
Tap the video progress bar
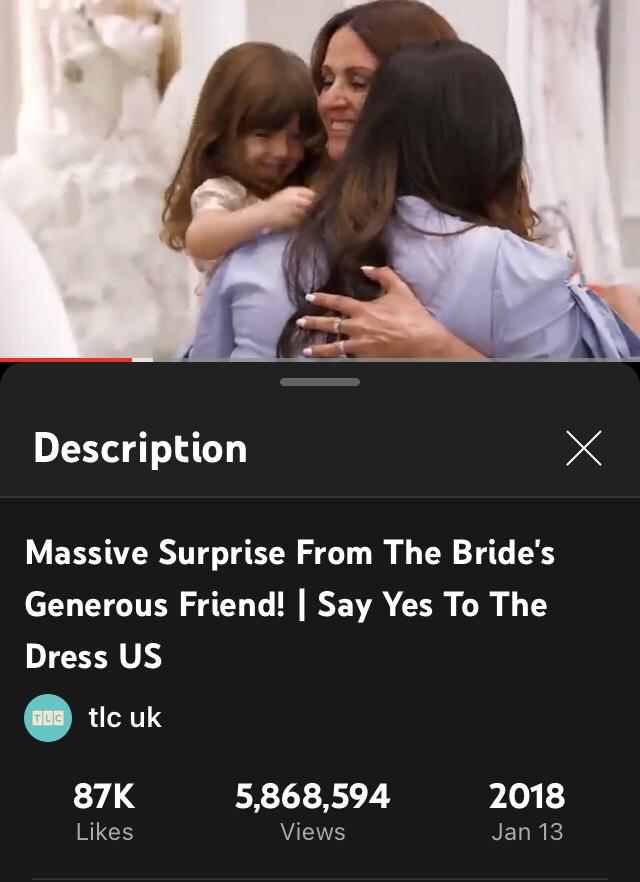click(x=320, y=359)
